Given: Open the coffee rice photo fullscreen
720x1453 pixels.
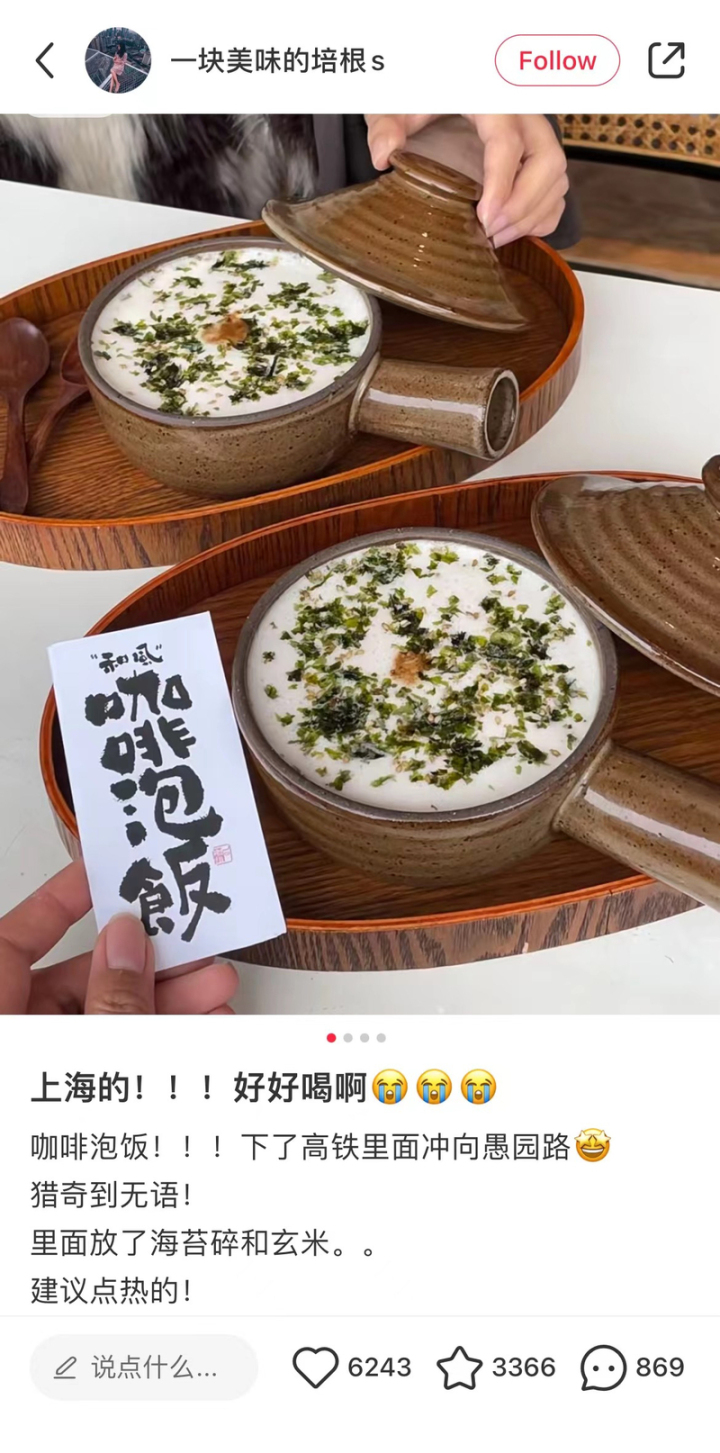Looking at the screenshot, I should 360,565.
